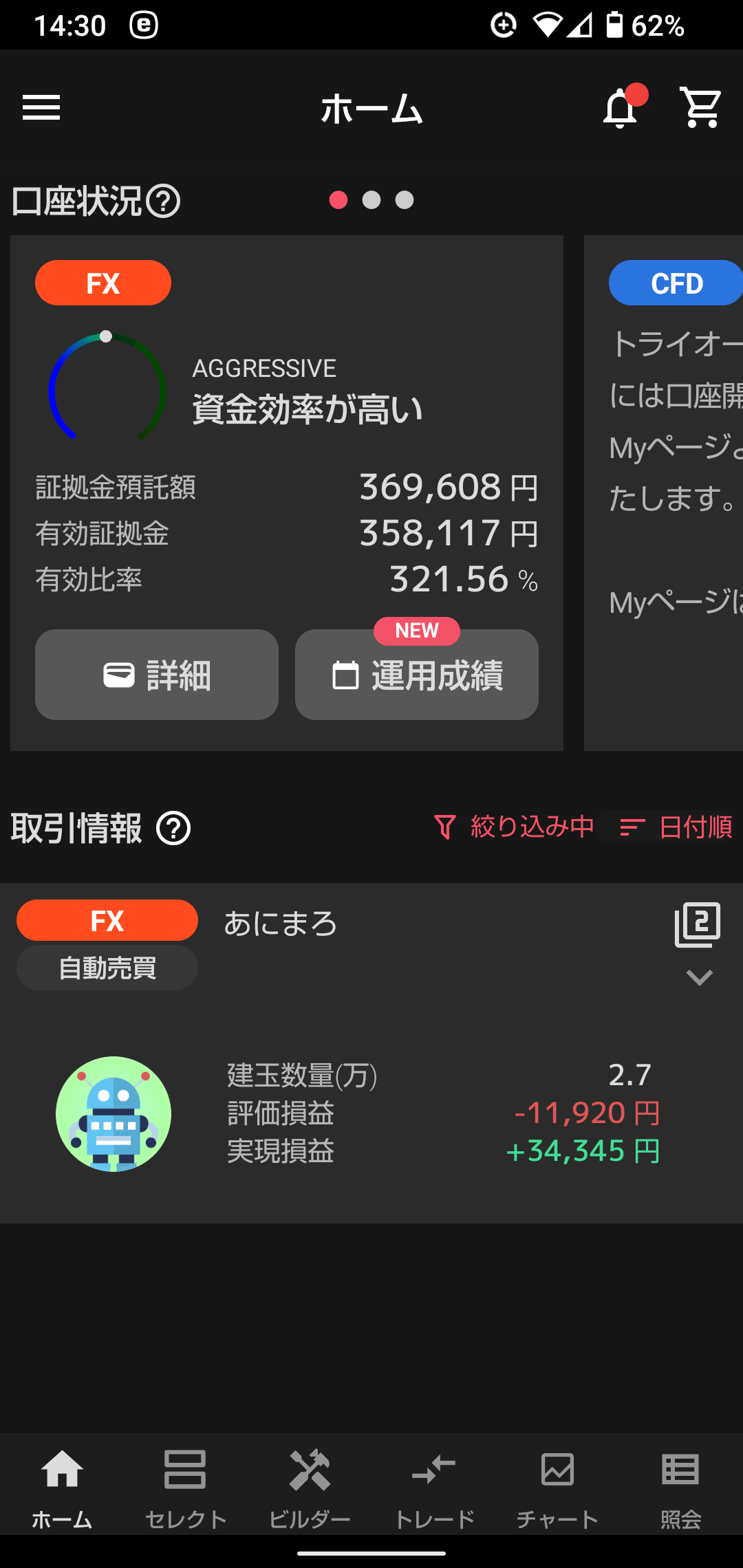Open the 絞り込み中 filter
The width and height of the screenshot is (743, 1568).
[x=513, y=827]
